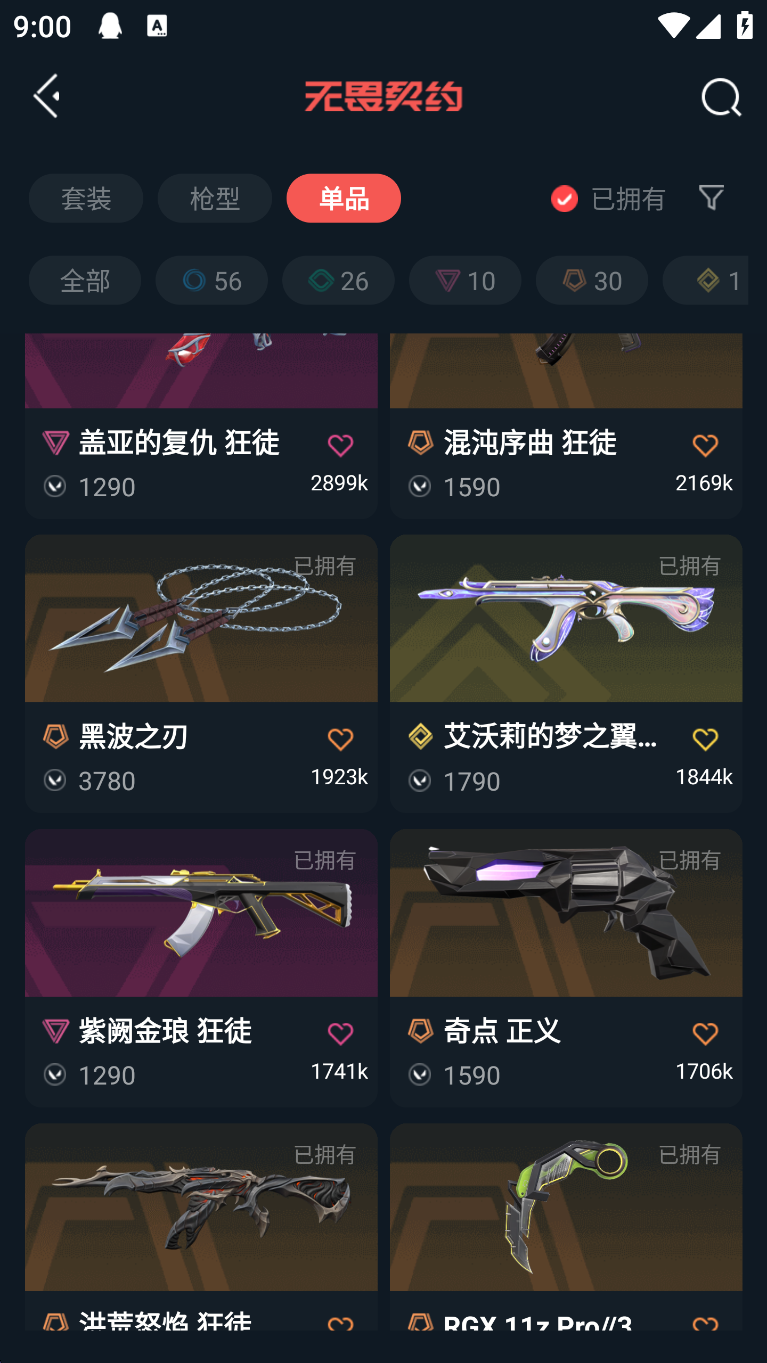The width and height of the screenshot is (767, 1363).
Task: Select the green 26 rarity filter
Action: click(x=338, y=280)
